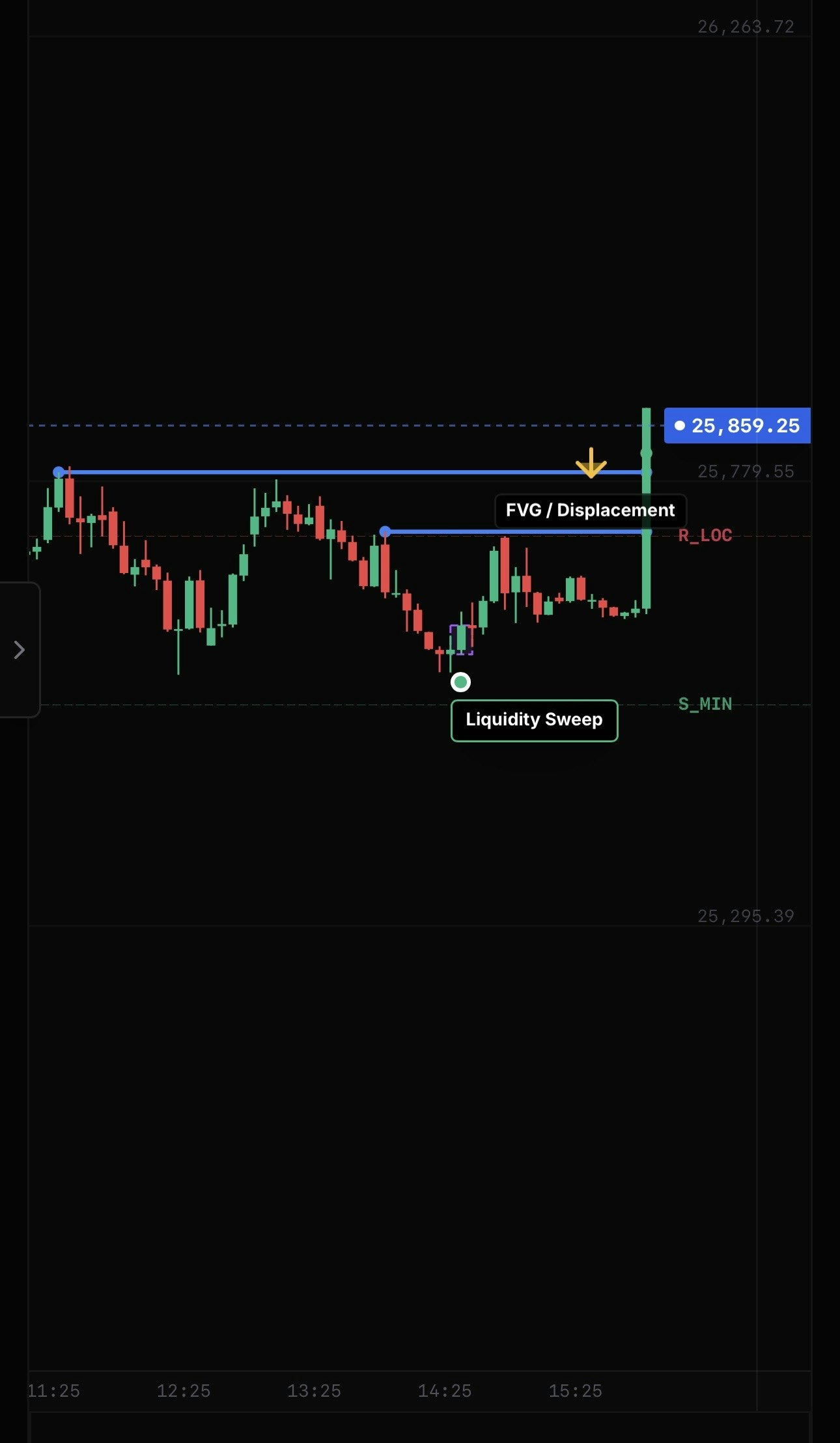The image size is (840, 1443).
Task: Select the FVG / Displacement annotation label
Action: pos(590,510)
